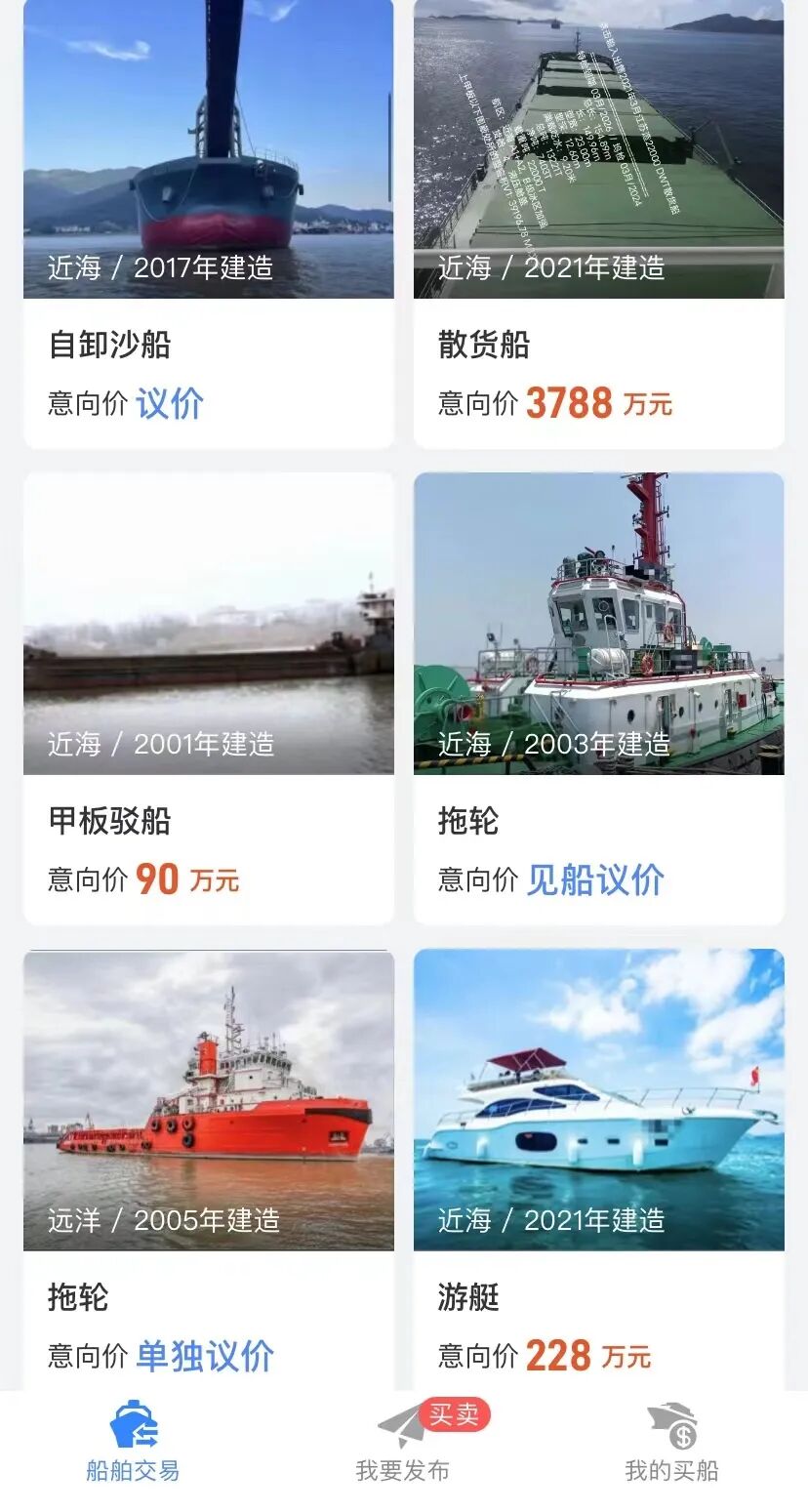View the 散货船 priced 3788万元

598,225
